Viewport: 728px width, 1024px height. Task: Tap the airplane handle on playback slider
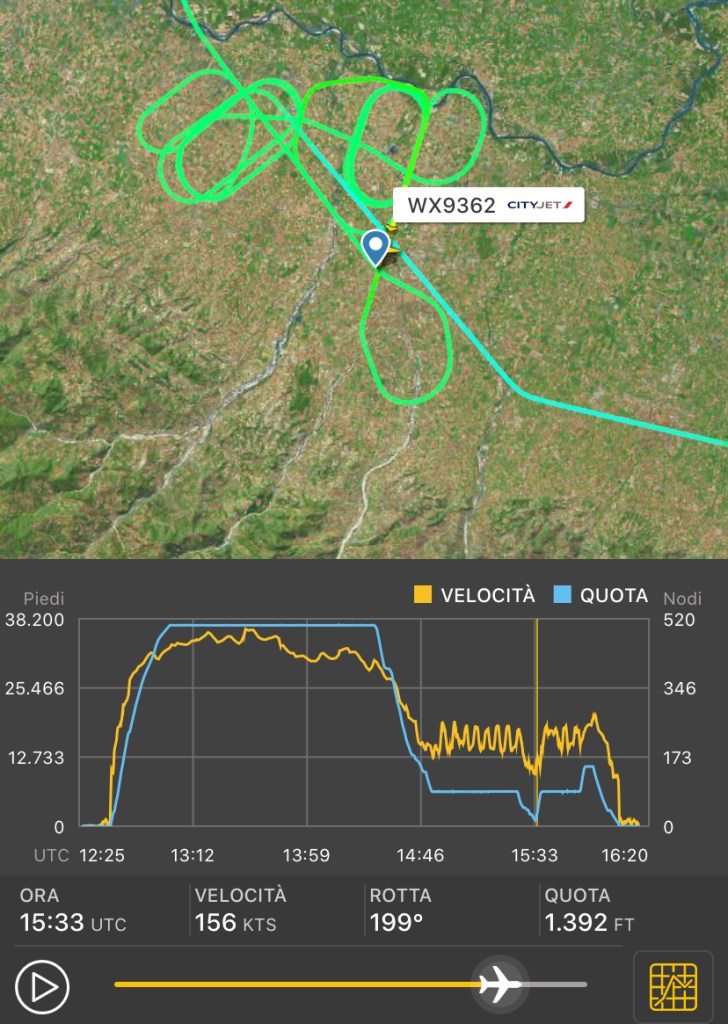(500, 985)
